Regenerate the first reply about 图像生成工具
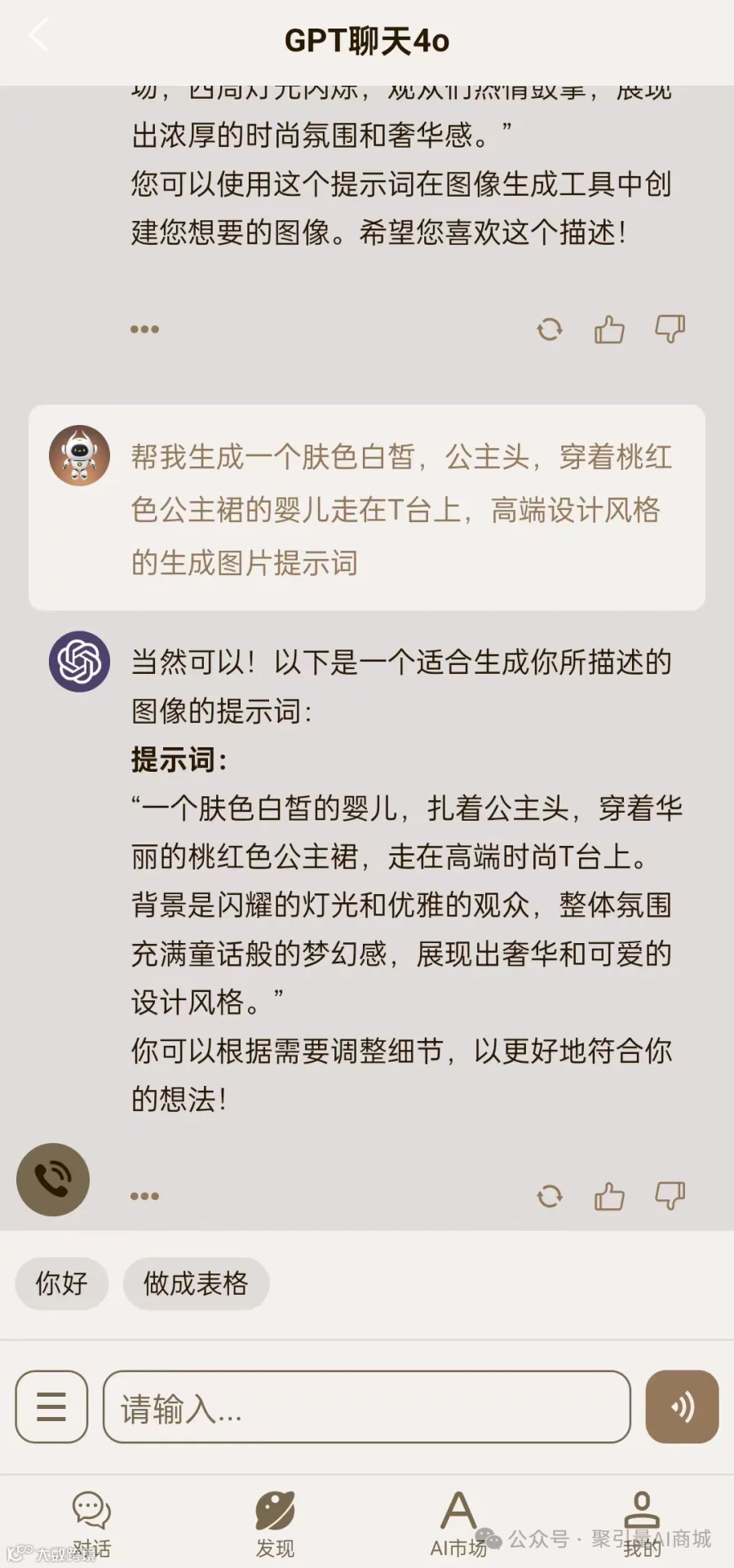734x1568 pixels. point(550,330)
